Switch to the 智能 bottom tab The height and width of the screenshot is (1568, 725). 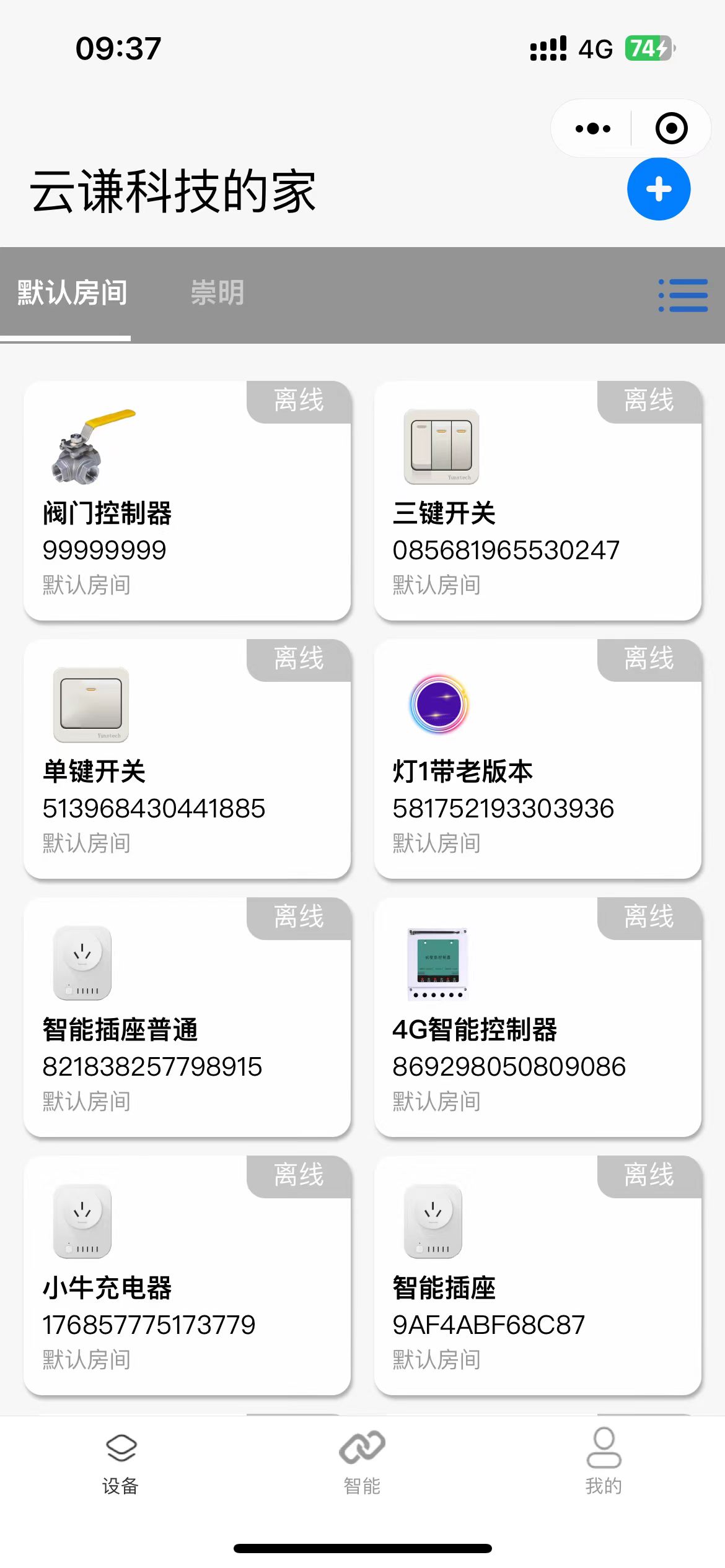pos(362,1461)
